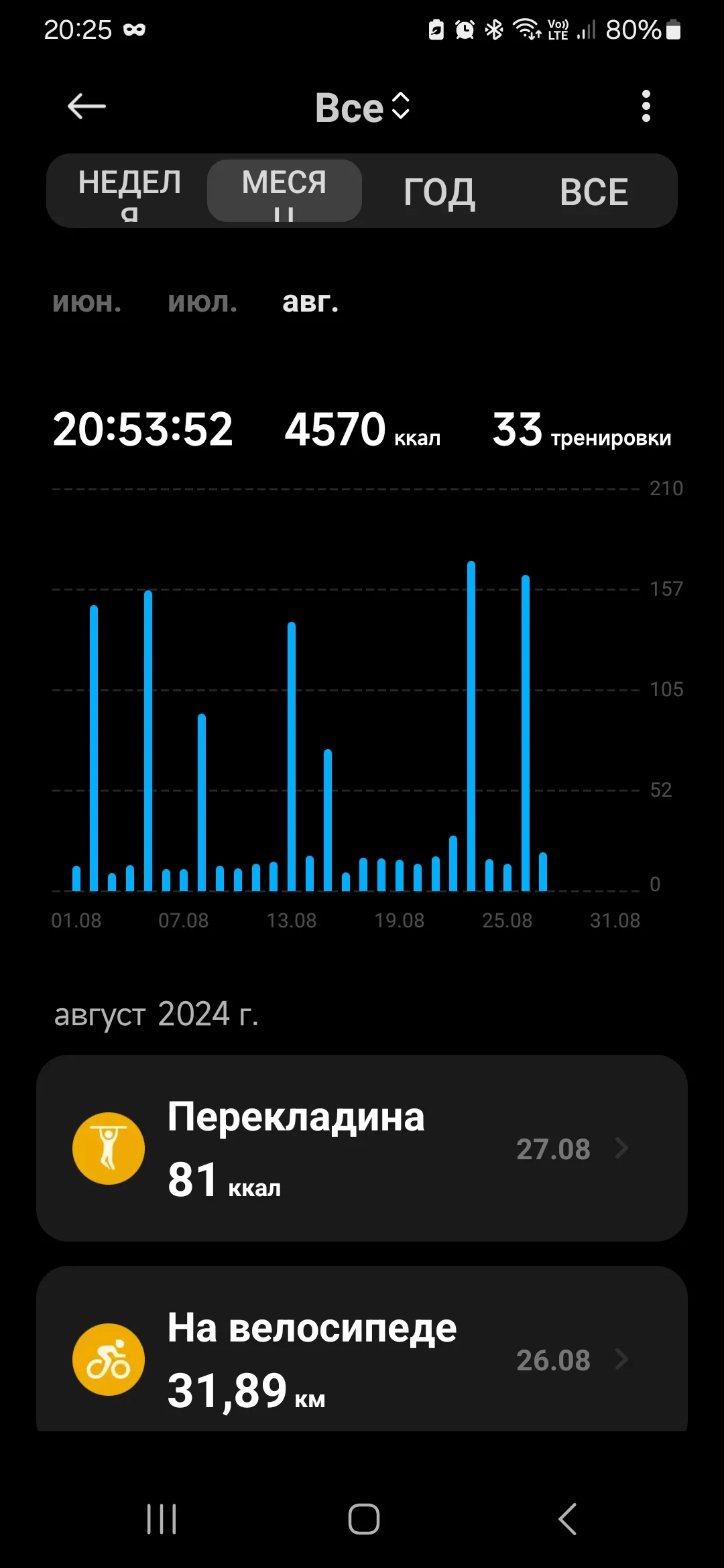Switch to the ГОД tab
This screenshot has height=1568, width=724.
(439, 191)
